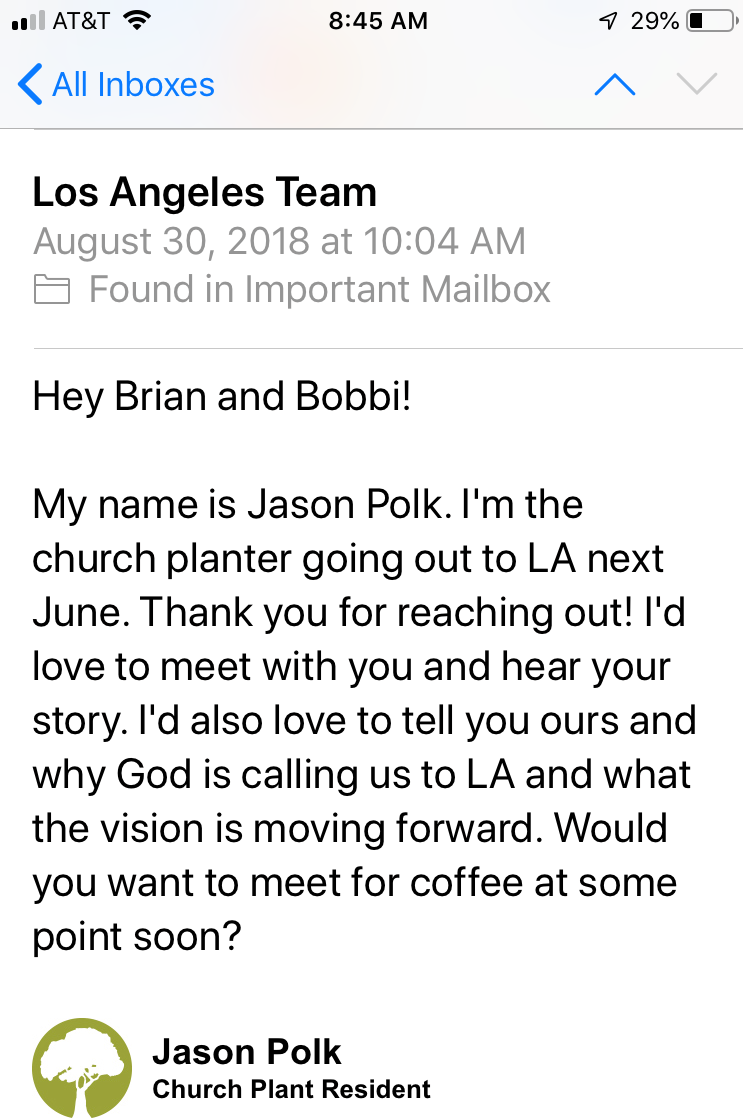Go back to All Inboxes
743x1119 pixels.
pyautogui.click(x=117, y=85)
